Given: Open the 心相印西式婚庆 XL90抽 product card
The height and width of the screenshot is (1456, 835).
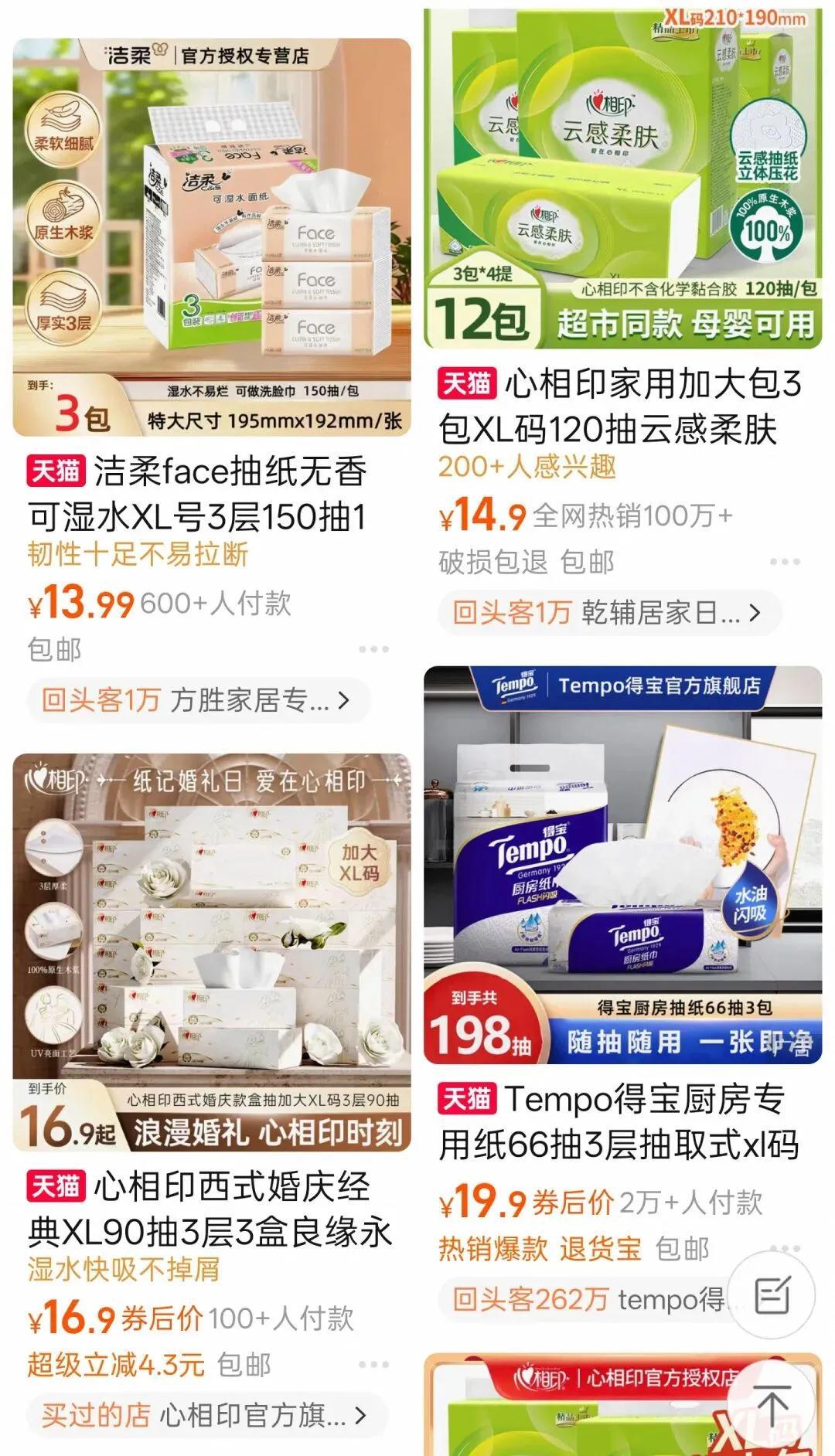Looking at the screenshot, I should pyautogui.click(x=211, y=952).
